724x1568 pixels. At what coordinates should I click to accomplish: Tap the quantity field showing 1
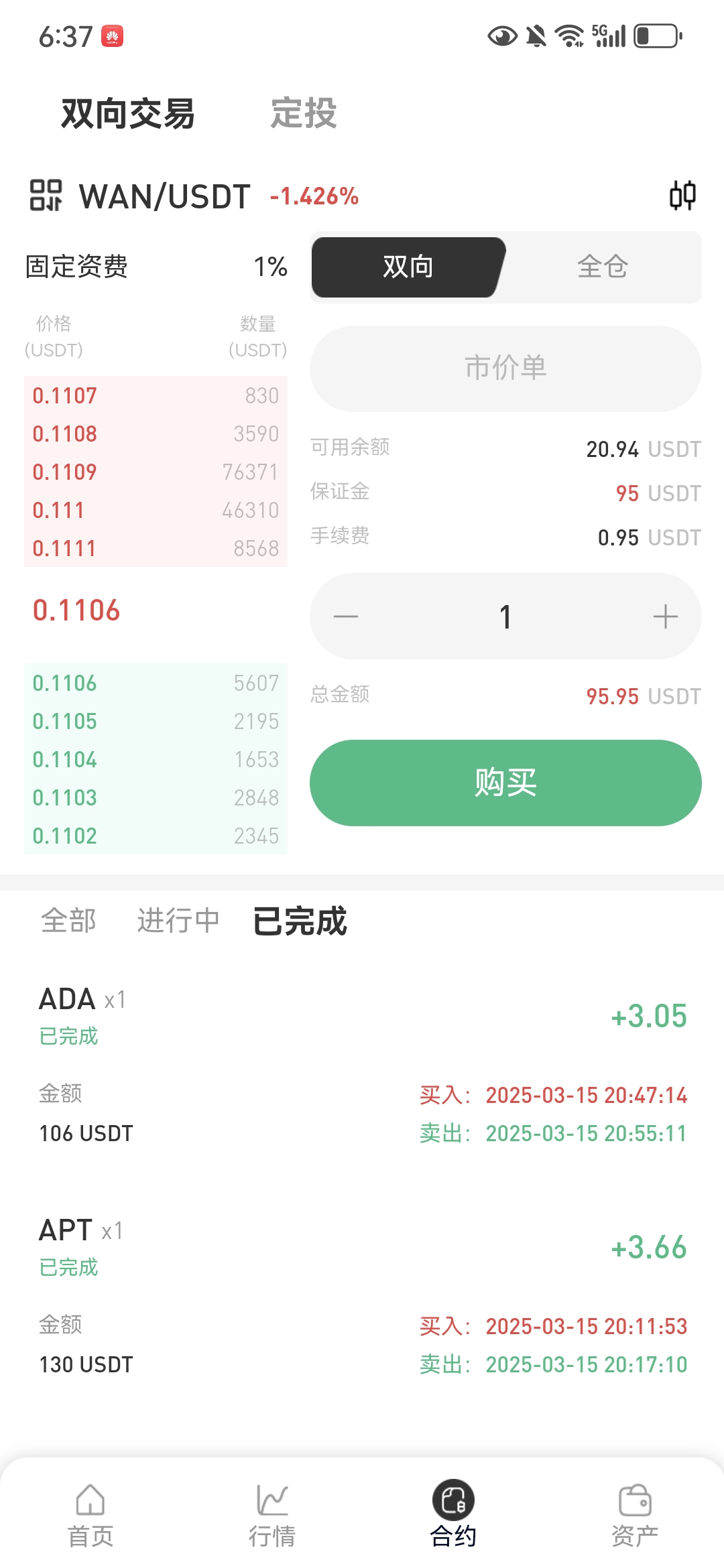coord(505,616)
